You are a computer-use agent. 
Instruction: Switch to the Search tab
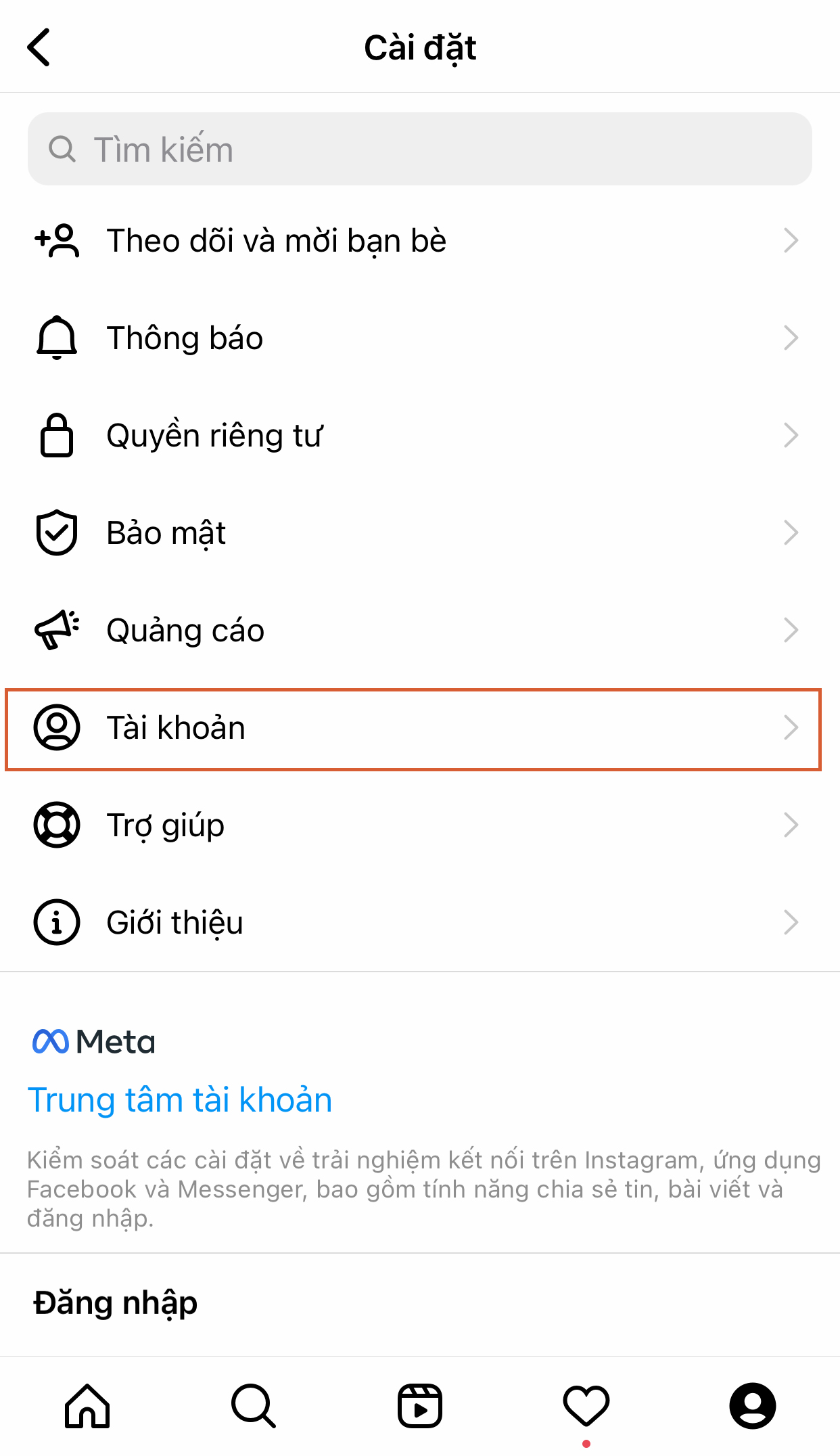pyautogui.click(x=254, y=1406)
